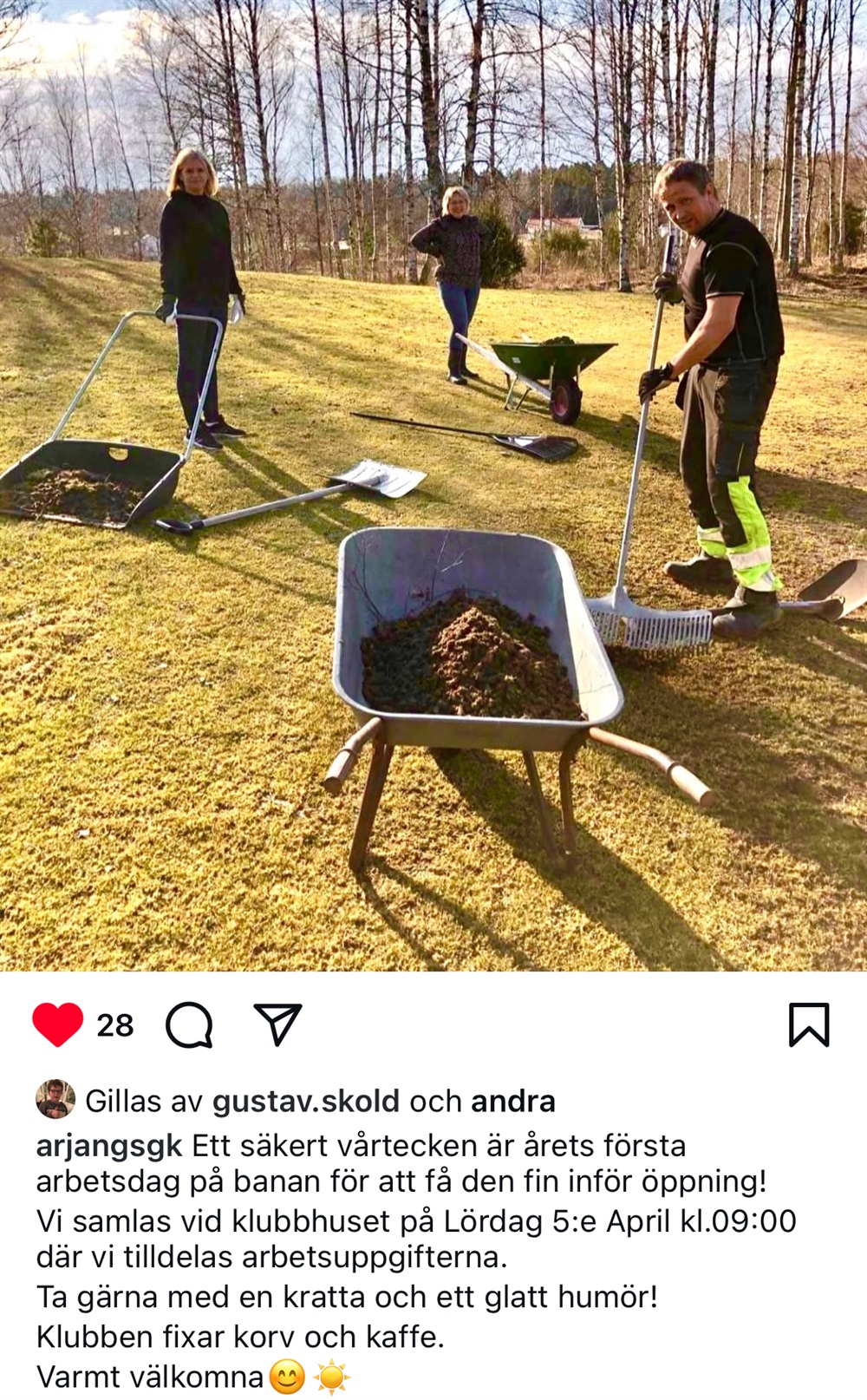
Task: Open the liker's small profile avatar
Action: tap(55, 1100)
